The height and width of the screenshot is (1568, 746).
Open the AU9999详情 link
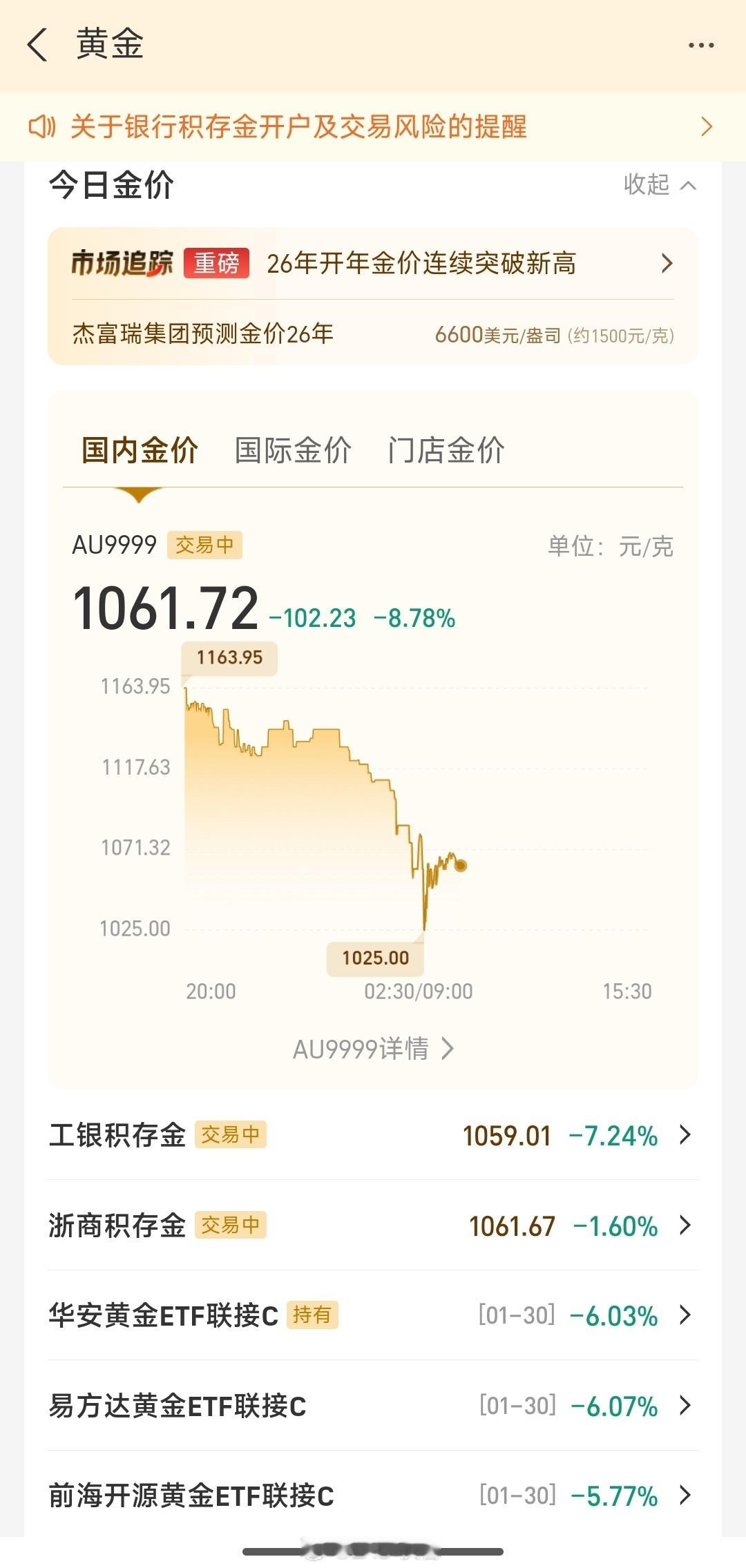(x=373, y=1049)
